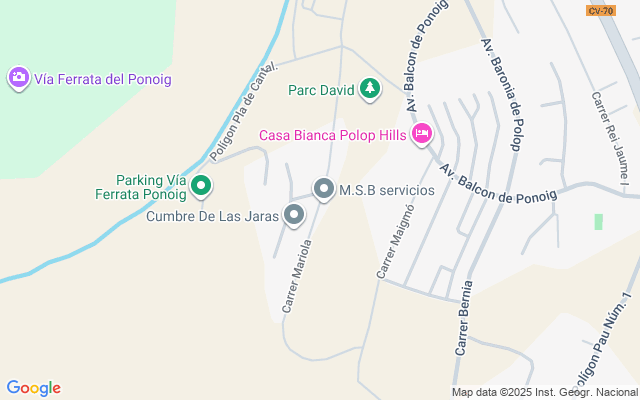Viewport: 640px width, 400px height.
Task: Tap the Parking Vía Ferrata Ponoig marker
Action: (201, 185)
